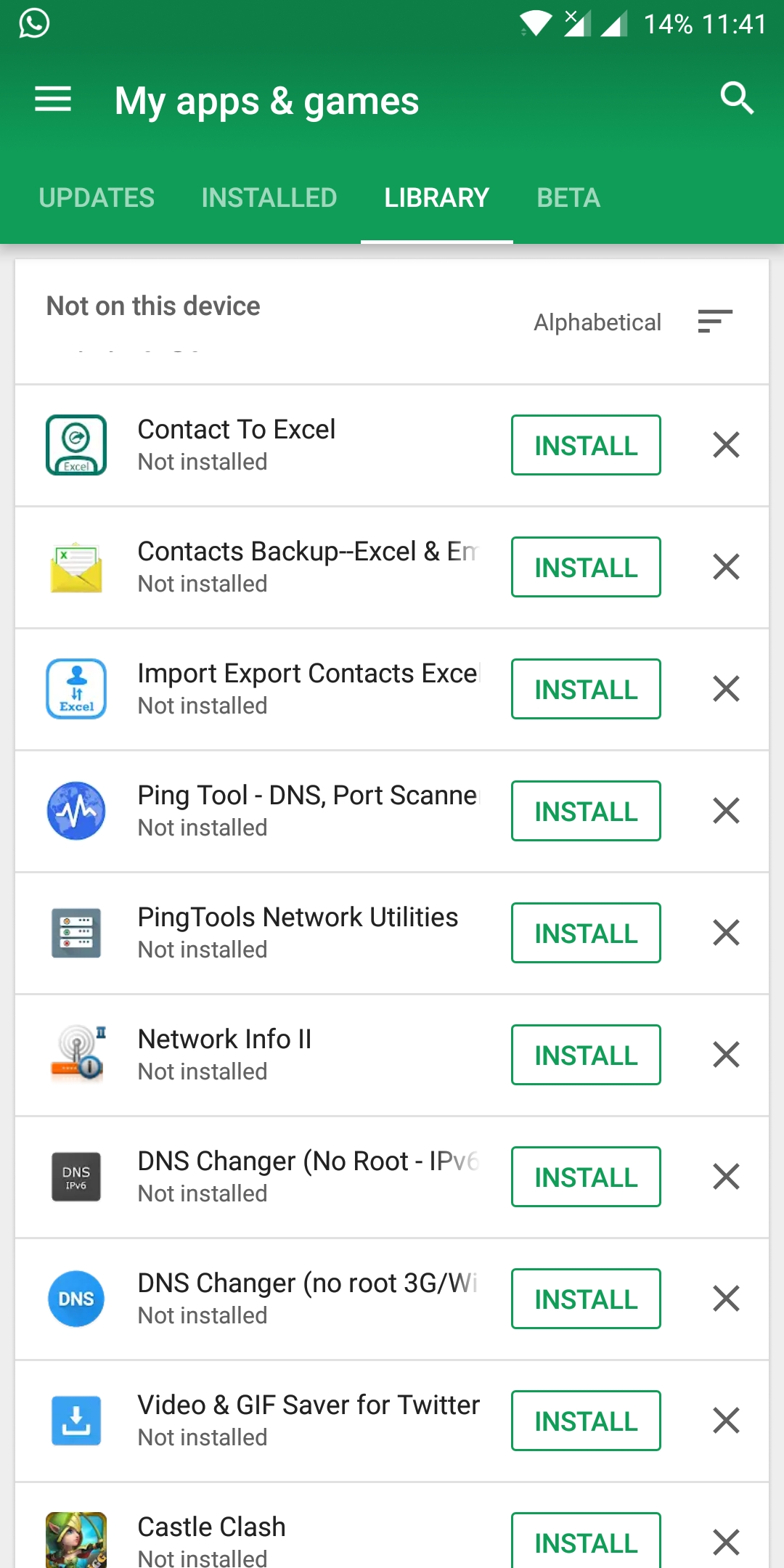
Task: Install Video & GIF Saver for Twitter
Action: pyautogui.click(x=586, y=1421)
